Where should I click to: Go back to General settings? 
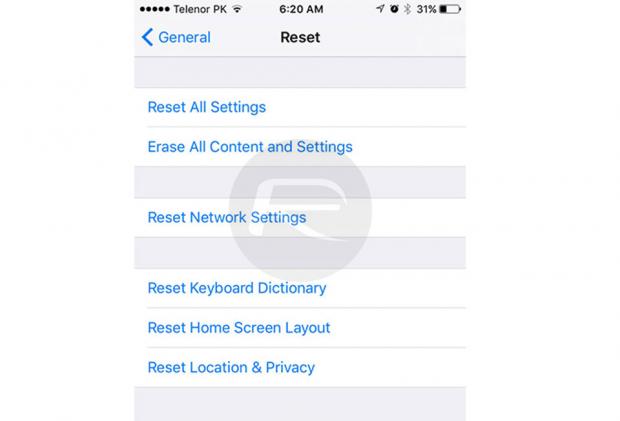[x=176, y=37]
